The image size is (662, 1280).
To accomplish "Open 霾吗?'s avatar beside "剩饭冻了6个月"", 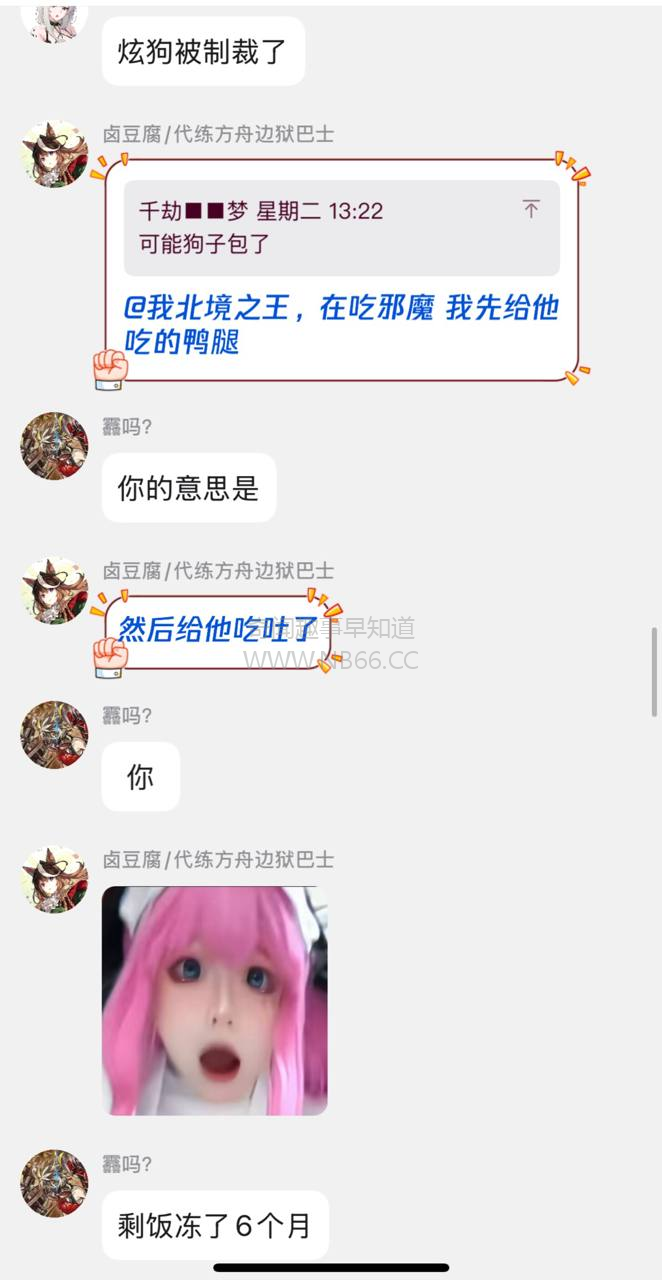I will tap(54, 1183).
